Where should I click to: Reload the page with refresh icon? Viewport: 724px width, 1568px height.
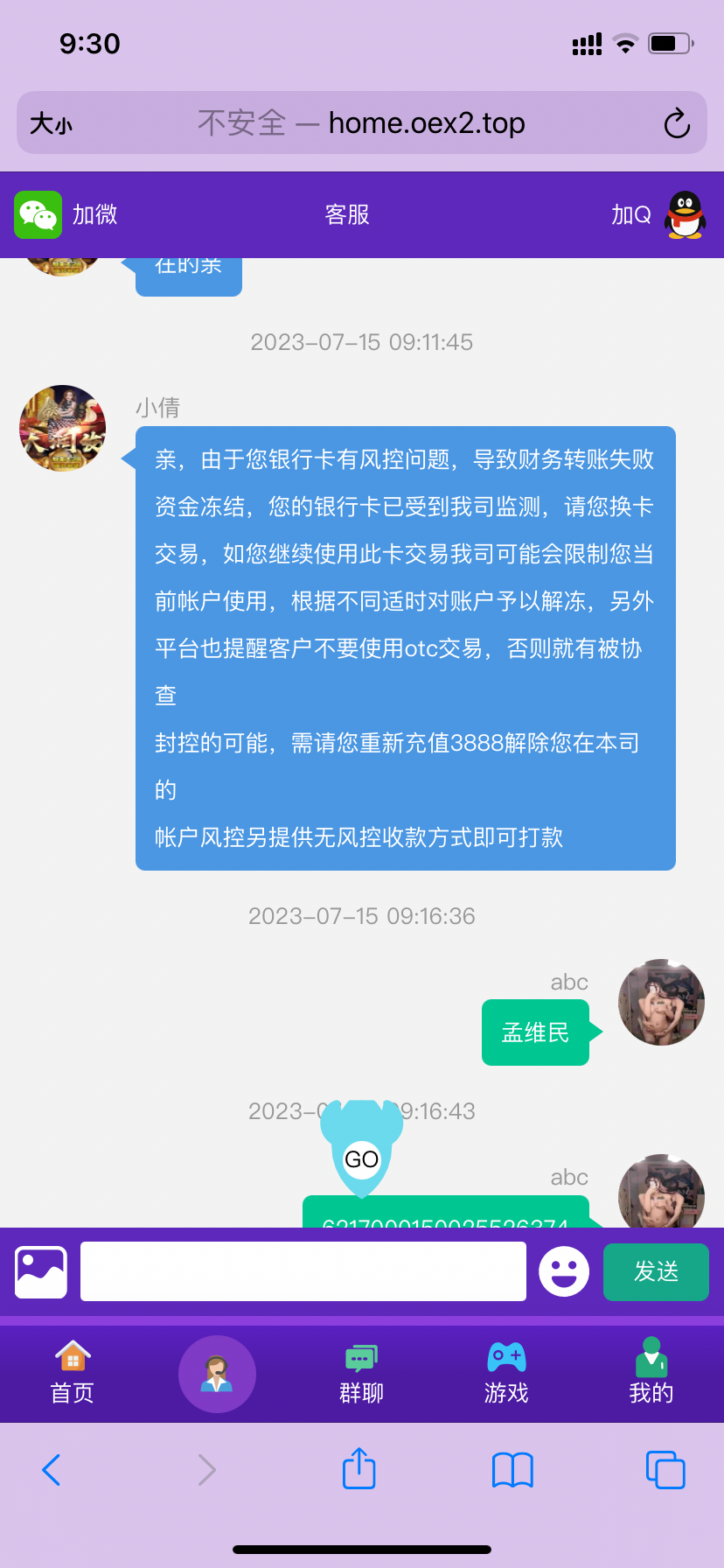click(x=677, y=123)
